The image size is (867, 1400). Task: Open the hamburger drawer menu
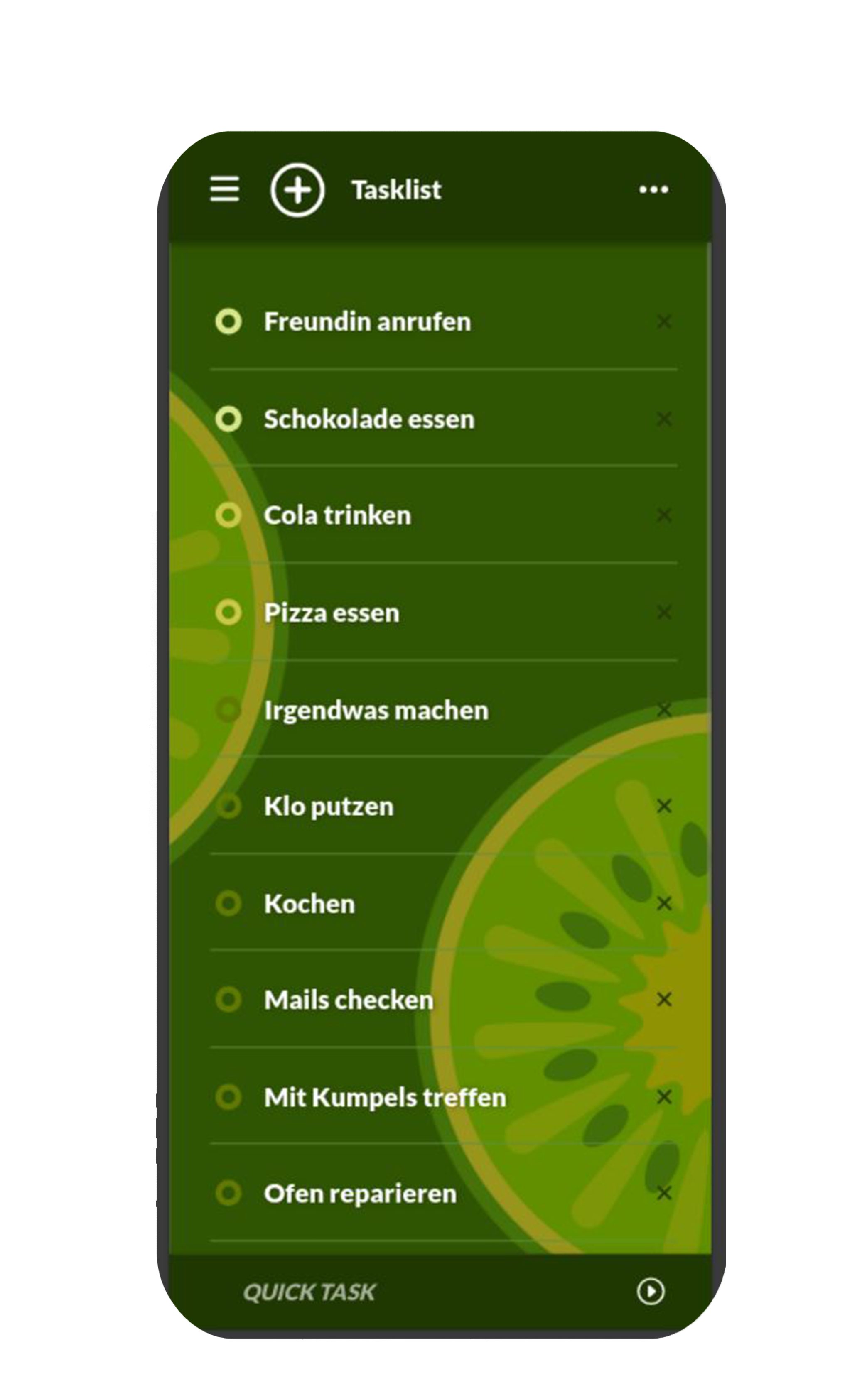(x=224, y=189)
